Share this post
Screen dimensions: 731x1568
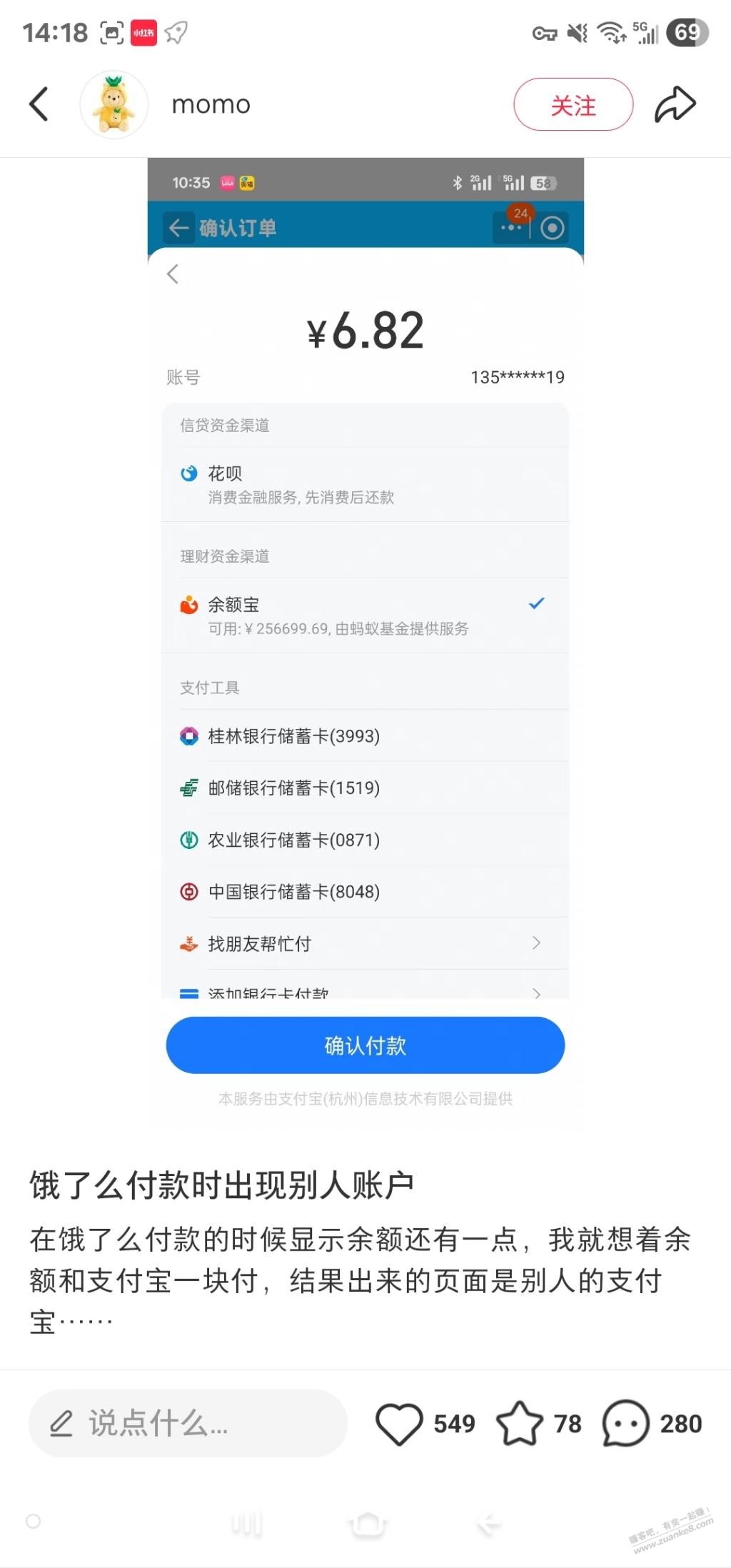(x=675, y=104)
